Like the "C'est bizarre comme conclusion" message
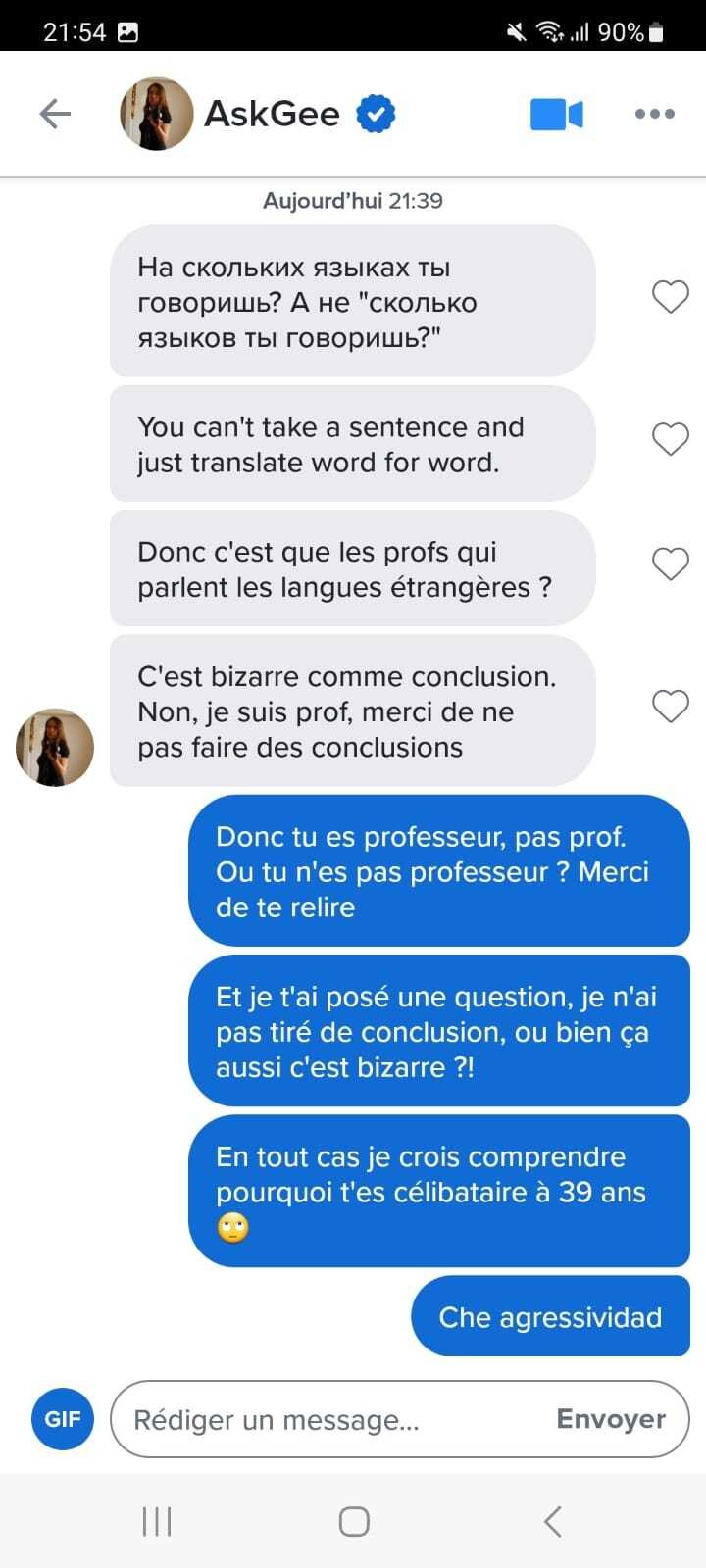 tap(671, 706)
